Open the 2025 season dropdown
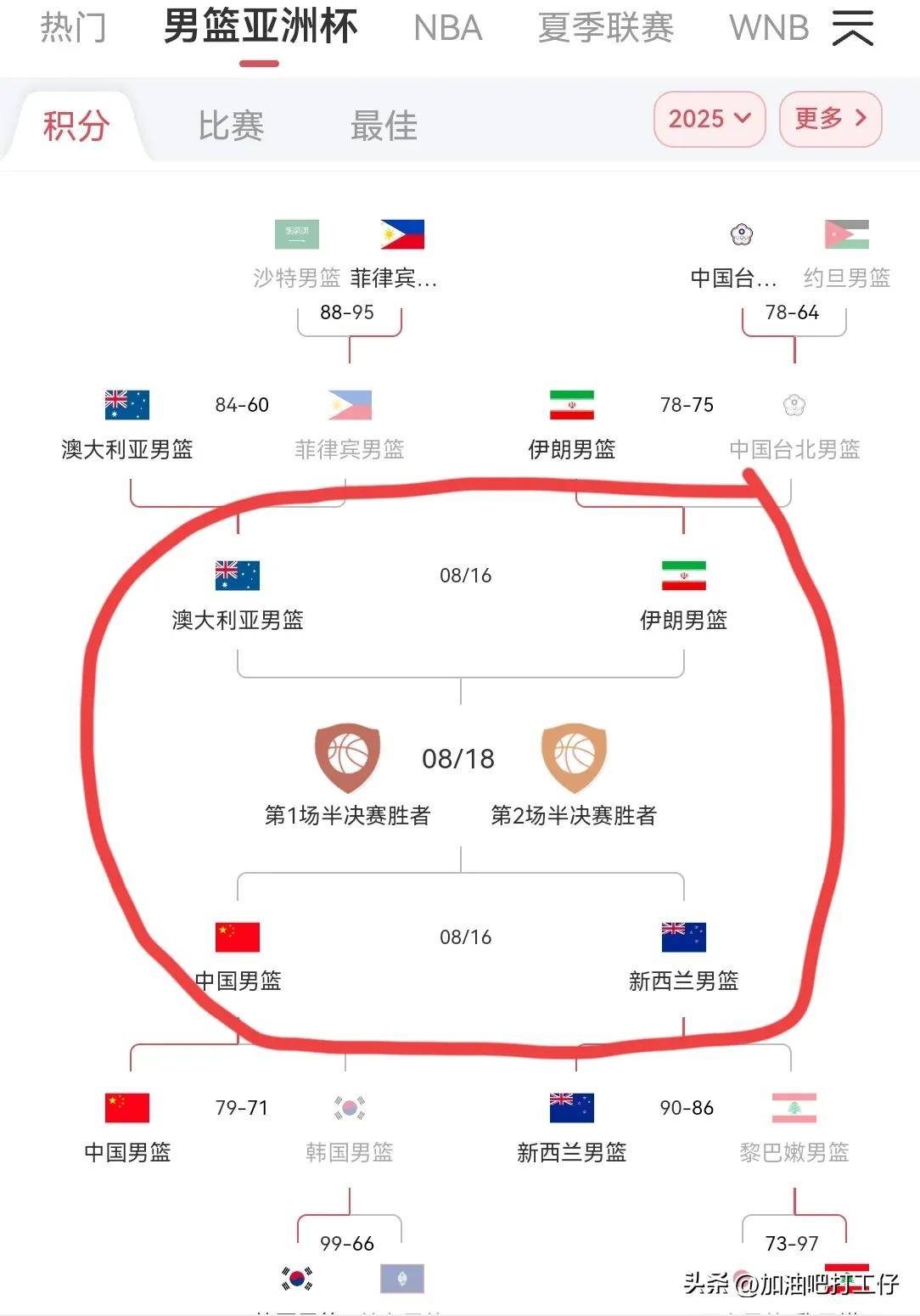 click(710, 119)
